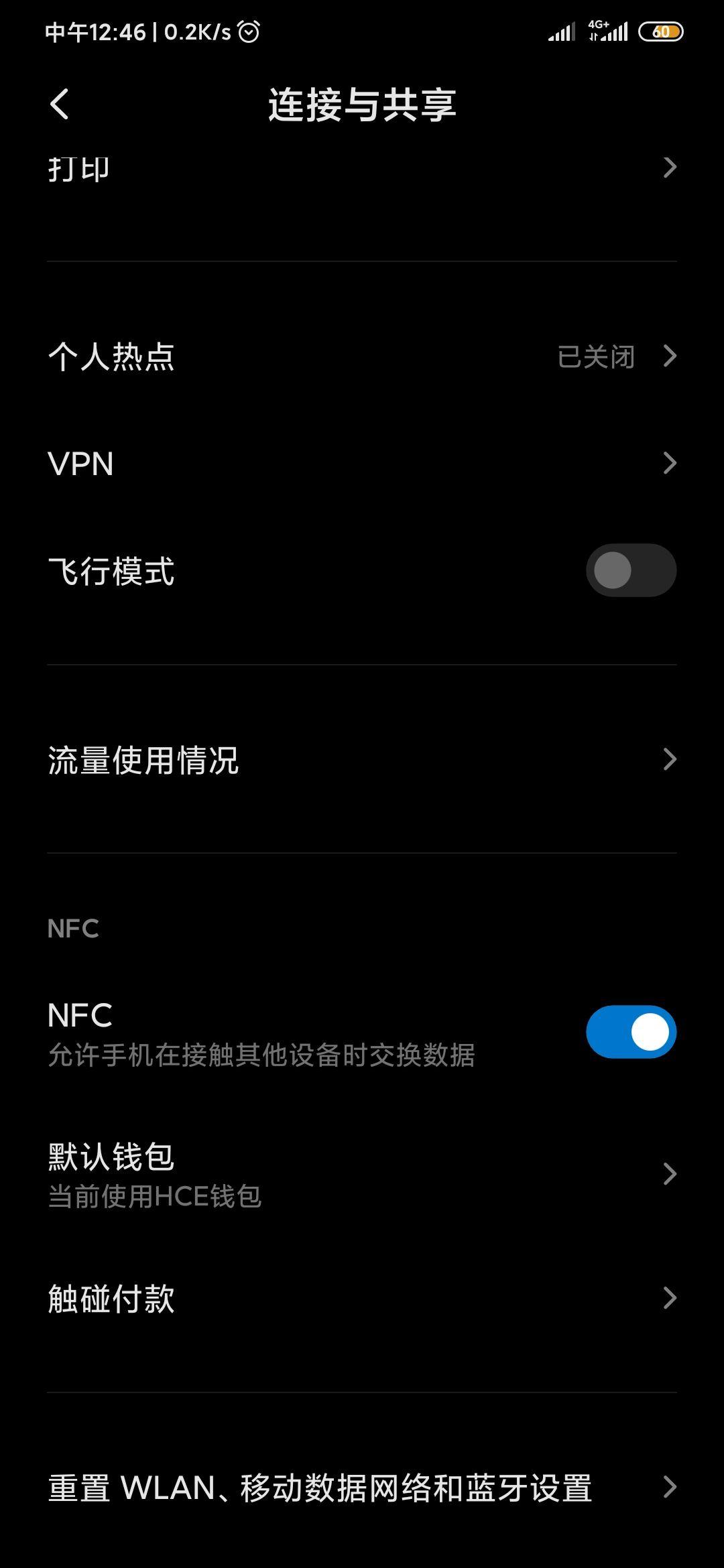Viewport: 724px width, 1568px height.
Task: Tap the chevron next to 打印
Action: (670, 168)
